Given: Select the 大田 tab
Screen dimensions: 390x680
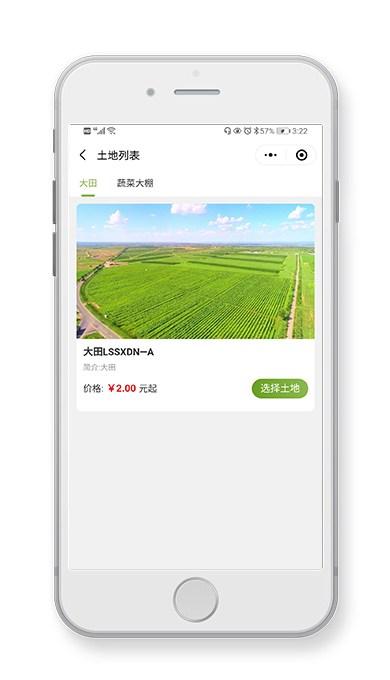Looking at the screenshot, I should pos(88,183).
